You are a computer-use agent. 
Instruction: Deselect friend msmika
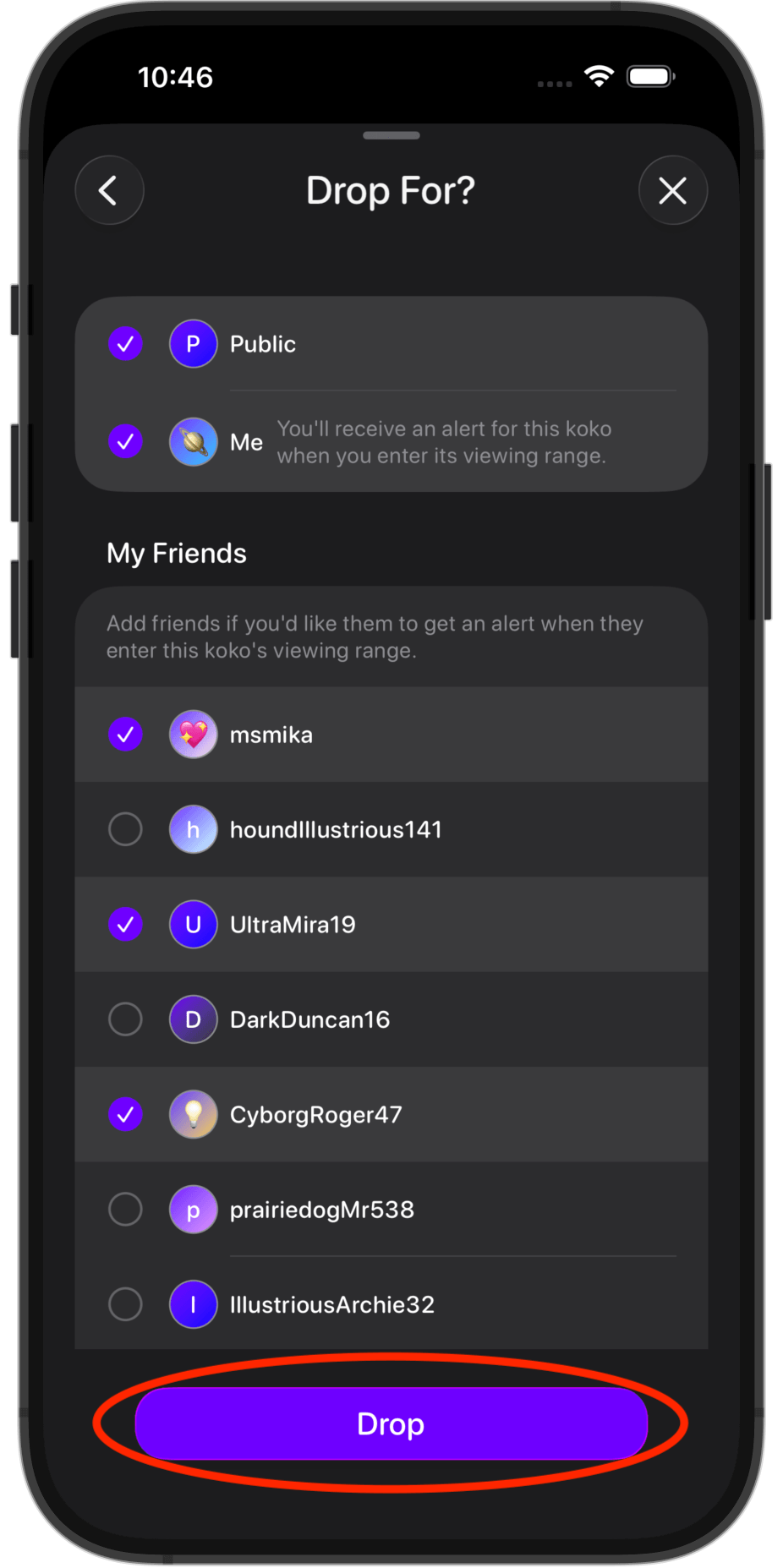(x=125, y=735)
